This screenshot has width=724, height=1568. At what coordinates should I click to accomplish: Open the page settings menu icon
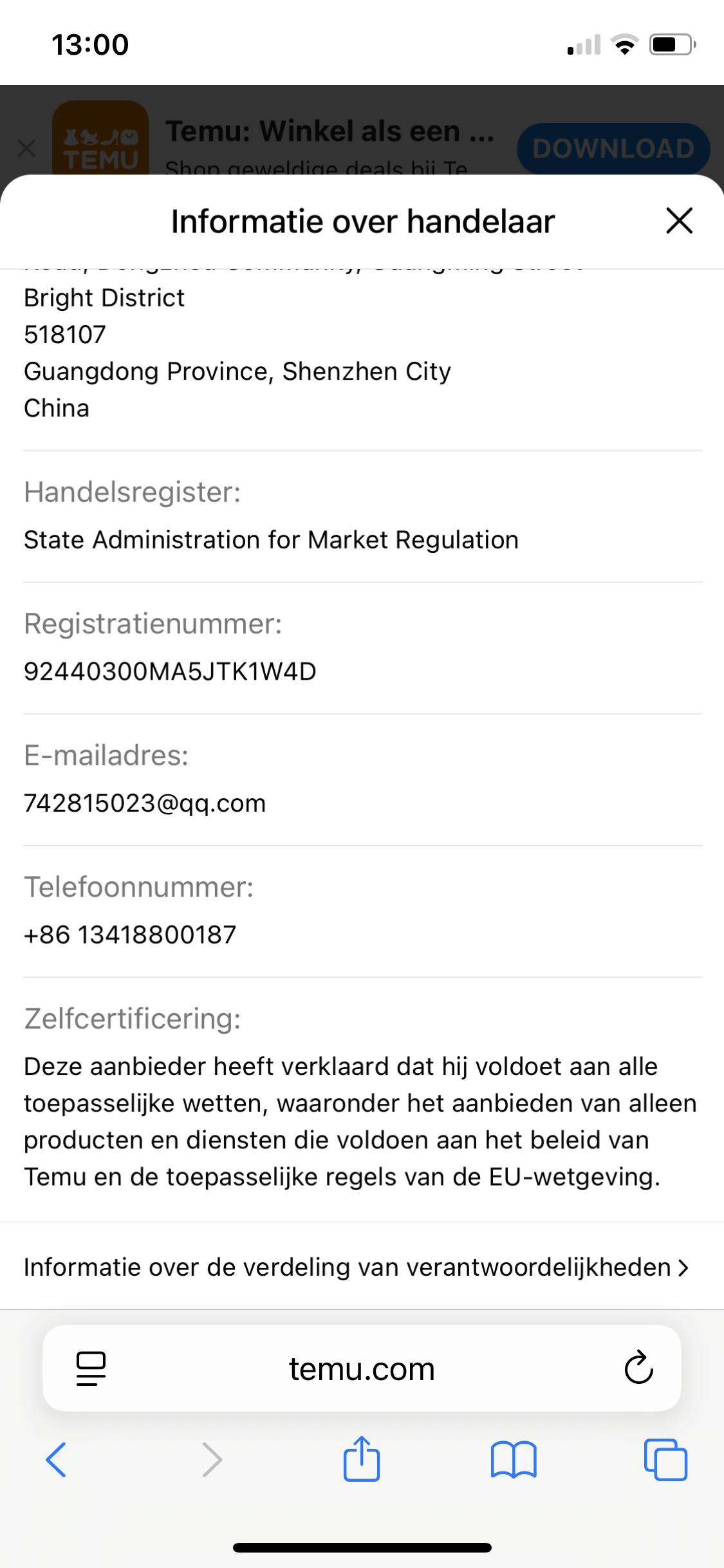(91, 1368)
